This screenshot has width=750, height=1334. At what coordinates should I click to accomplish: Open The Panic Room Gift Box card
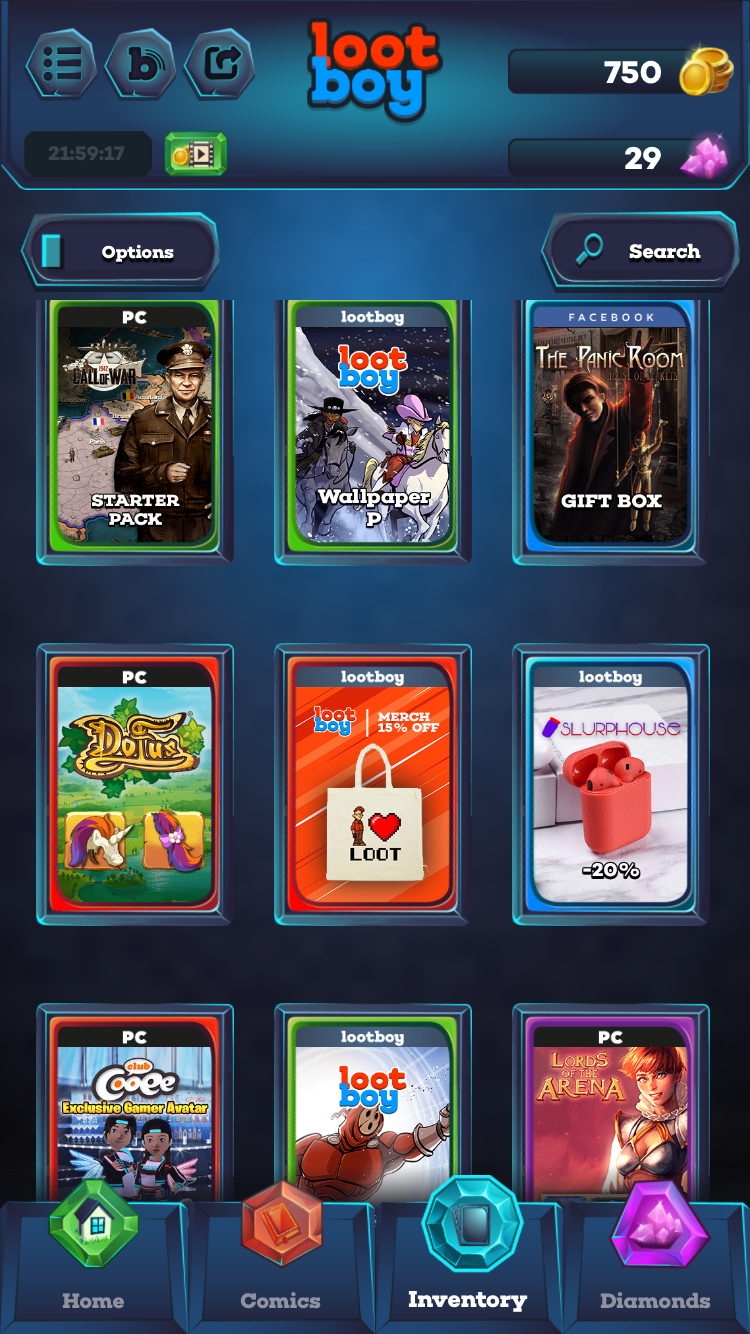[611, 428]
